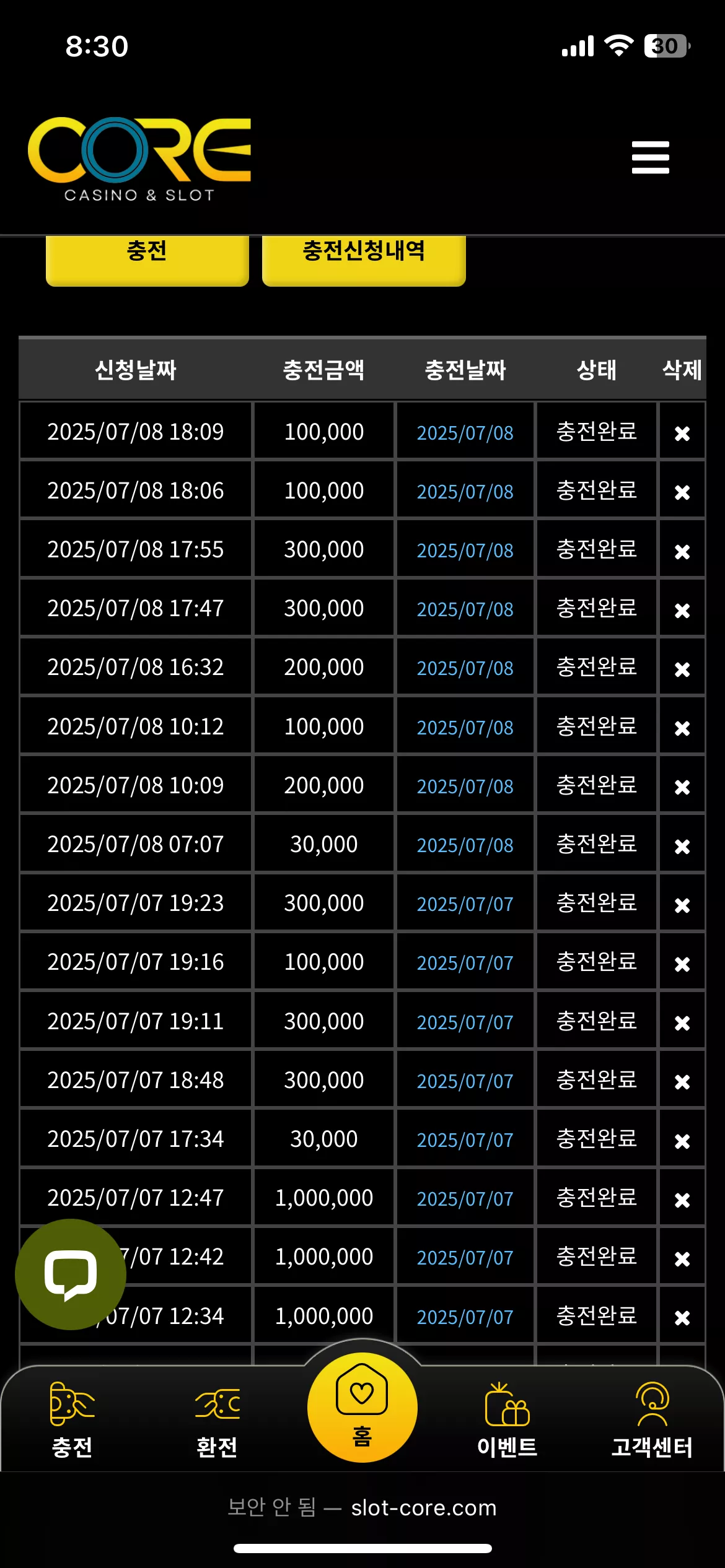The image size is (725, 1568).
Task: Open the hamburger menu
Action: pyautogui.click(x=650, y=157)
